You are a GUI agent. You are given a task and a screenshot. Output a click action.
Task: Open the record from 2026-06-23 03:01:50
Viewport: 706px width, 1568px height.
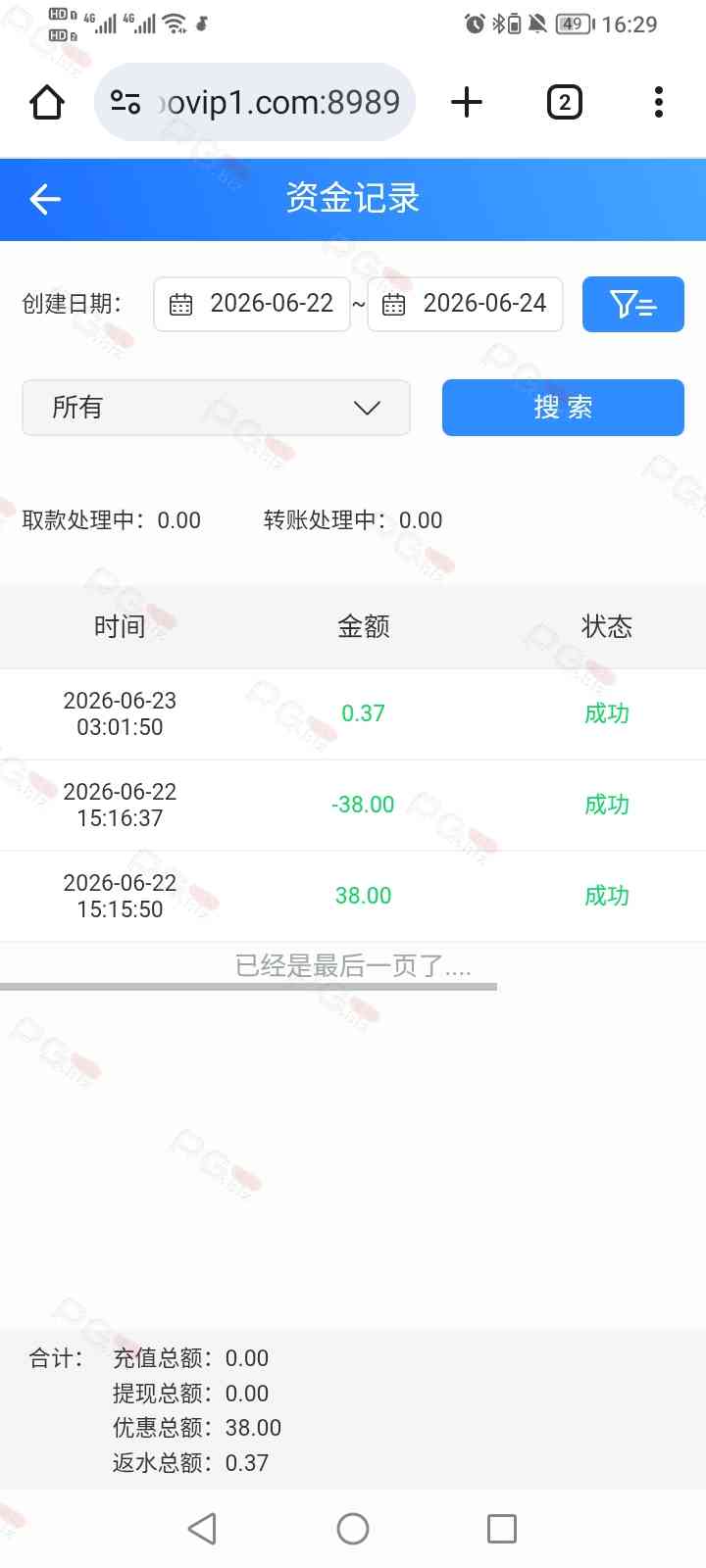(353, 714)
